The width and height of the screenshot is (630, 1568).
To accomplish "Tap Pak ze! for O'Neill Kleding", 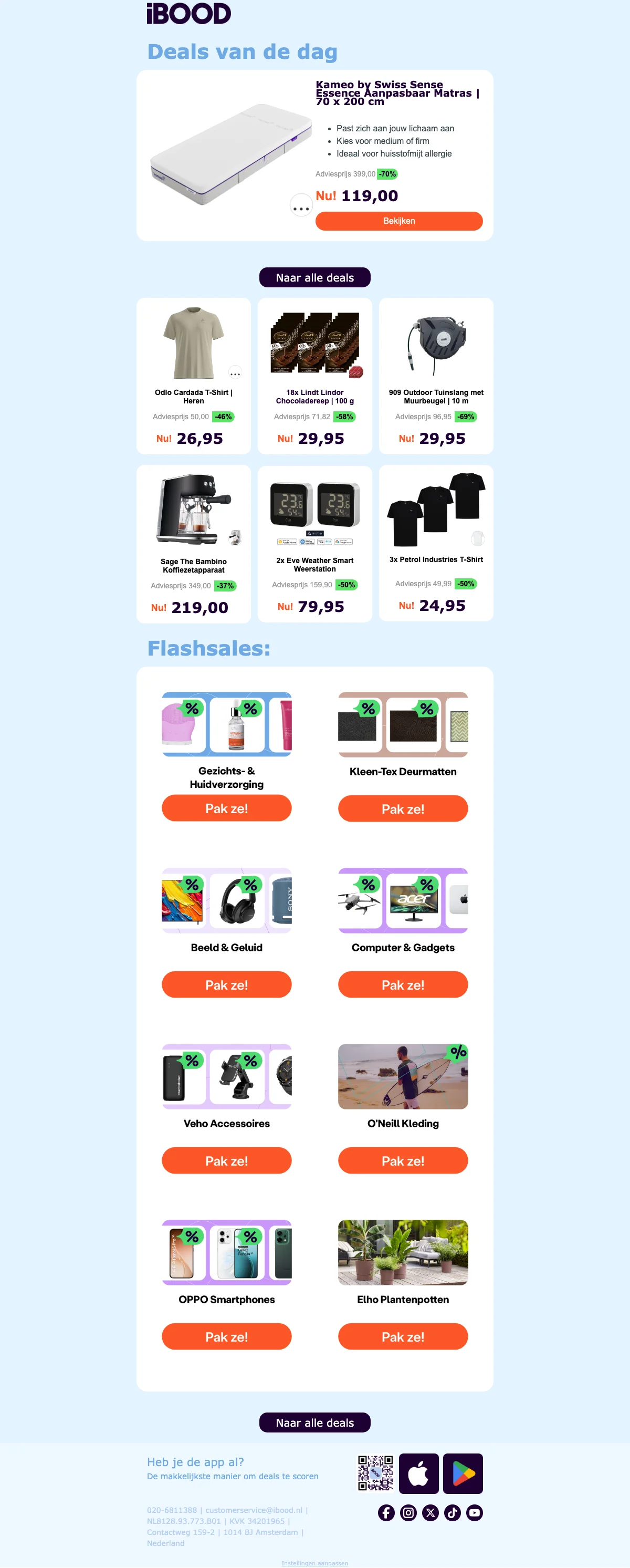I will pos(403,1160).
